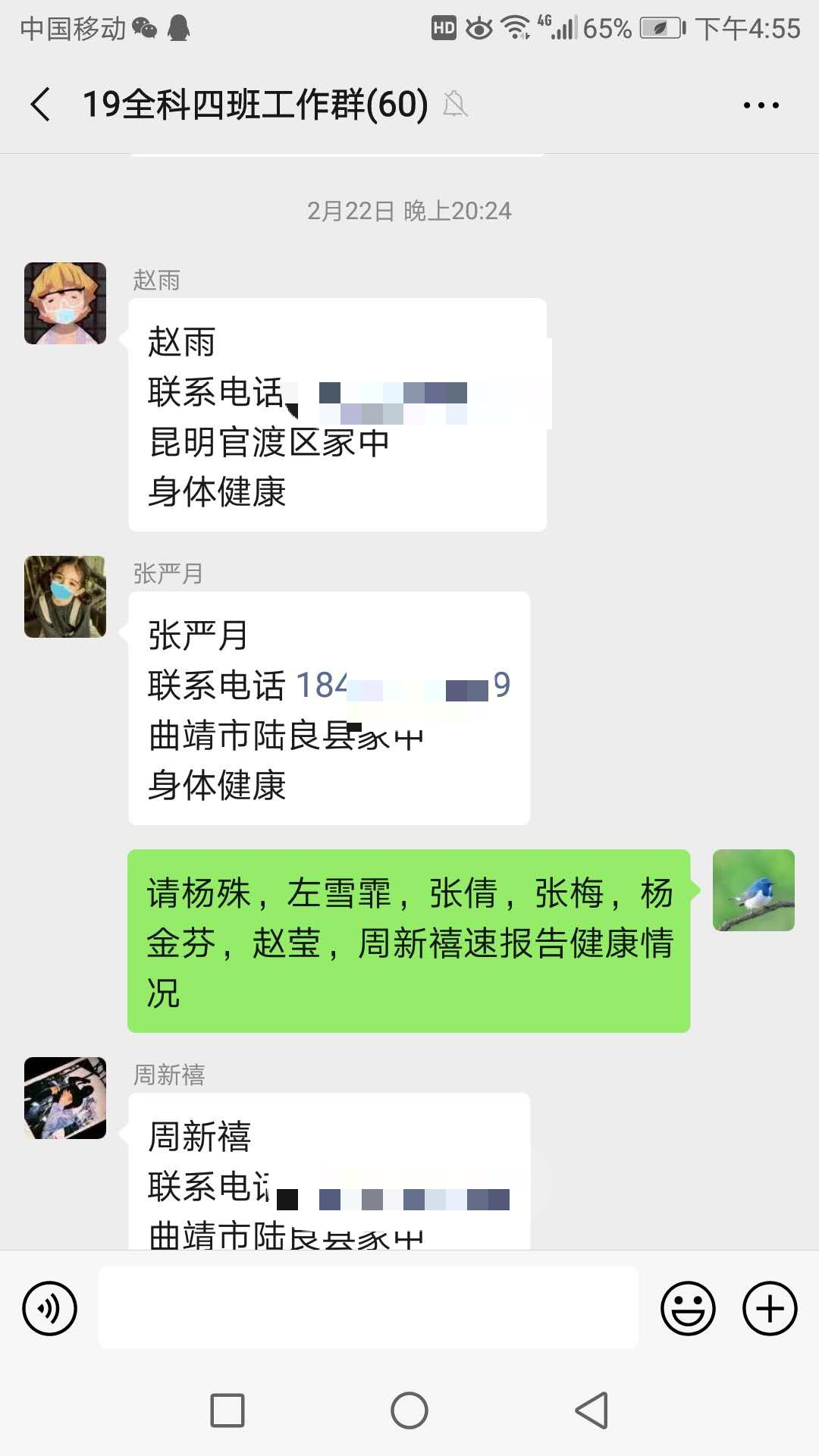The image size is (819, 1456).
Task: Open 张严月's profile avatar
Action: [x=65, y=597]
